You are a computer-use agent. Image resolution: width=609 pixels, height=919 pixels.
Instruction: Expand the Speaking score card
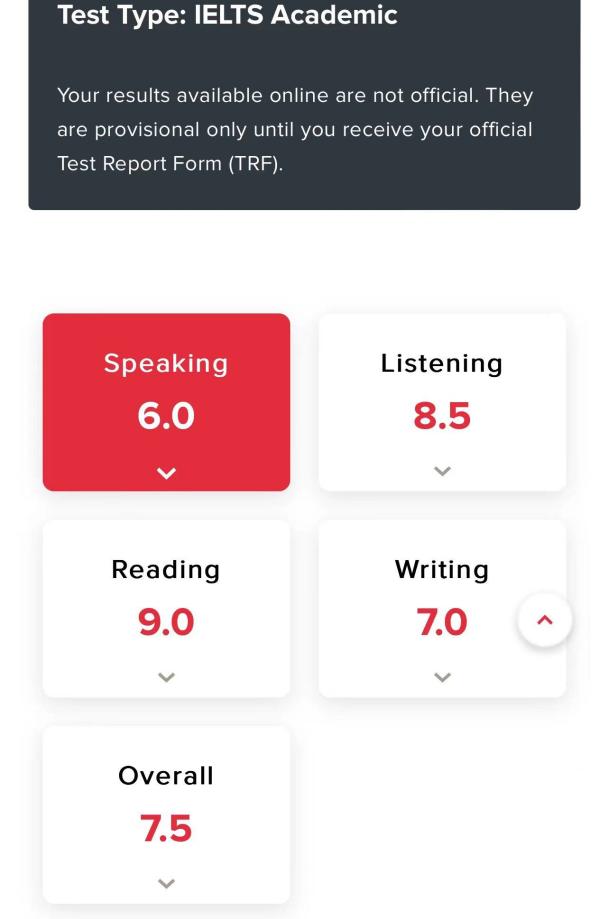[x=166, y=473]
